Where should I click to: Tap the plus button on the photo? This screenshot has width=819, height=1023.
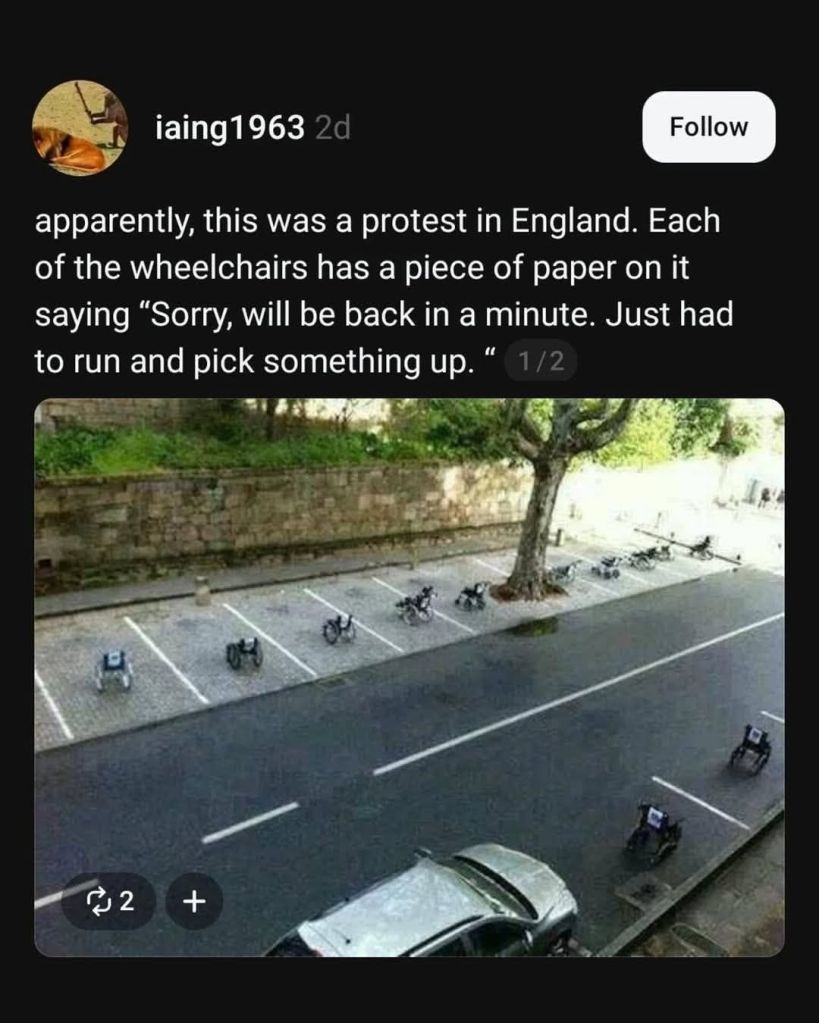pos(194,901)
